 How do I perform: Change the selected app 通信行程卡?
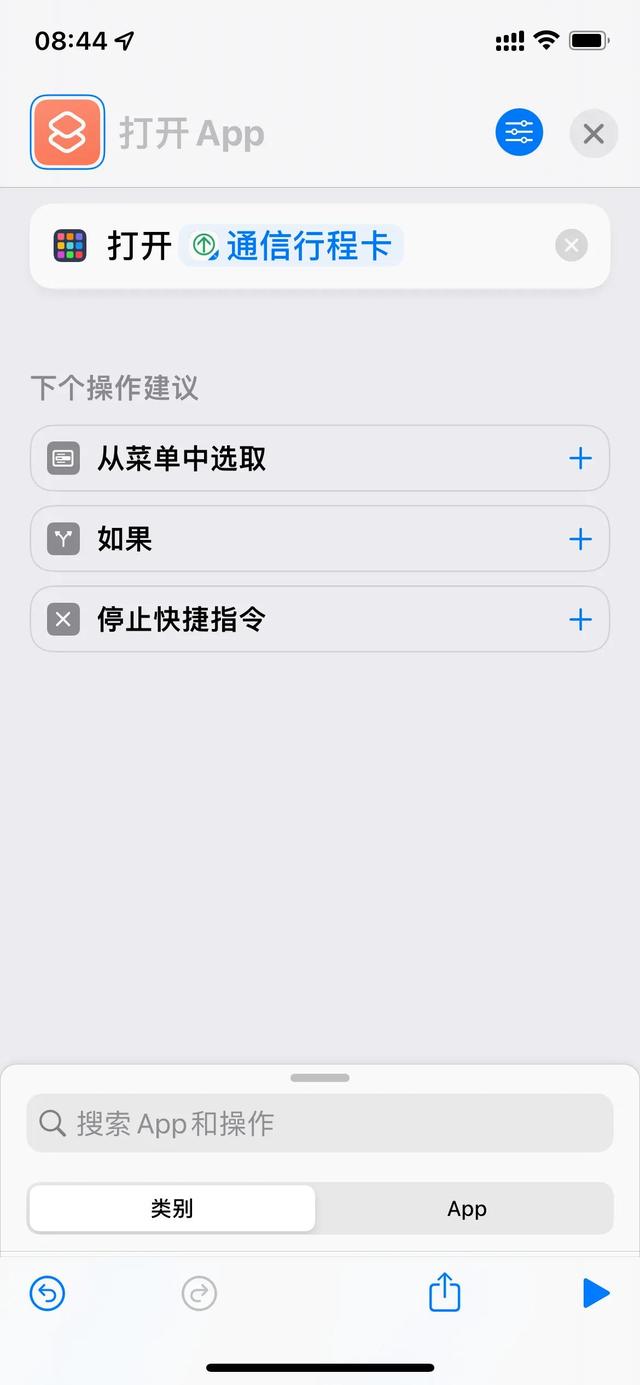coord(292,246)
